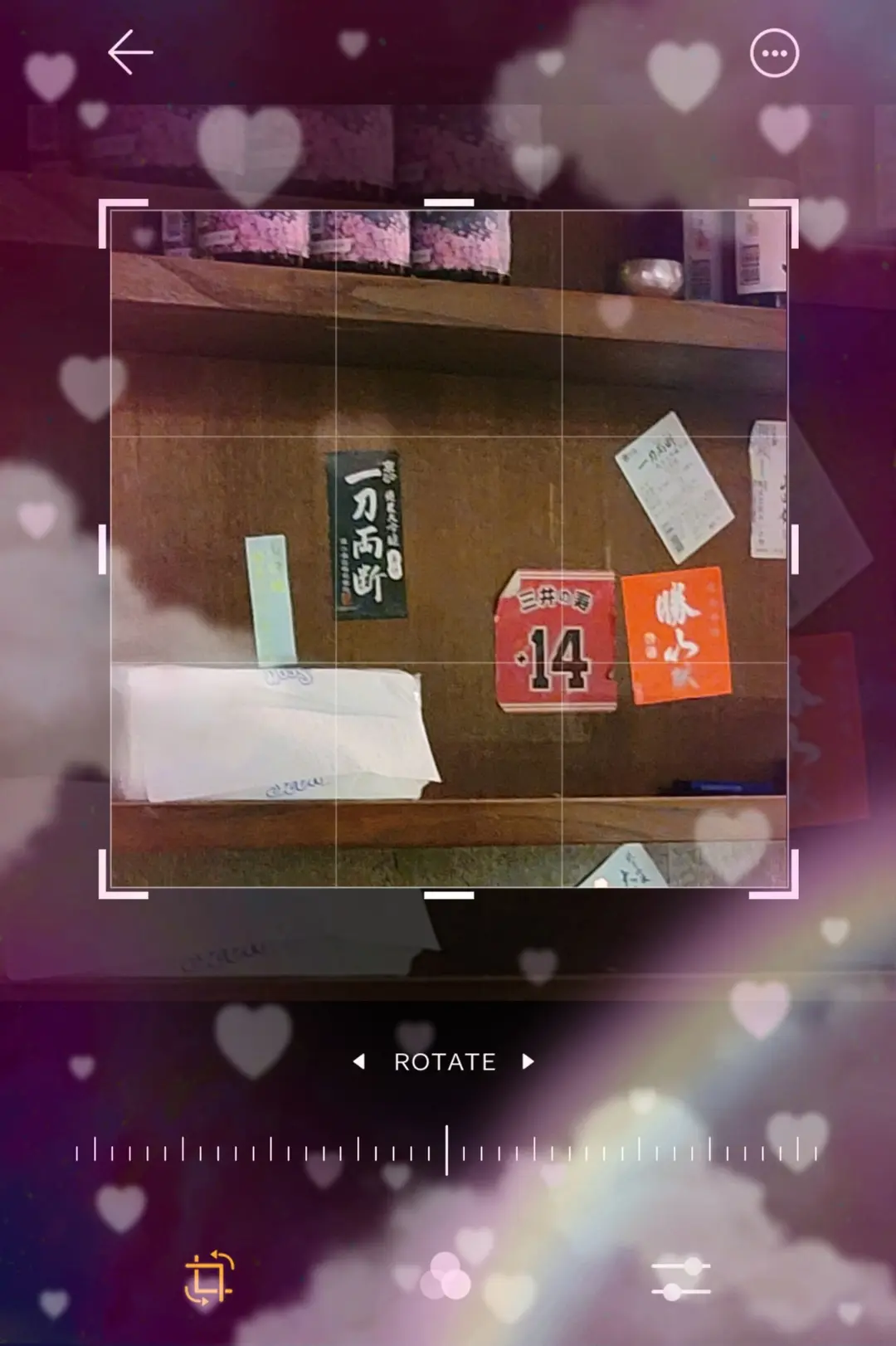This screenshot has width=896, height=1346.
Task: Select the next adjustment right of ROTATE
Action: [x=528, y=1061]
